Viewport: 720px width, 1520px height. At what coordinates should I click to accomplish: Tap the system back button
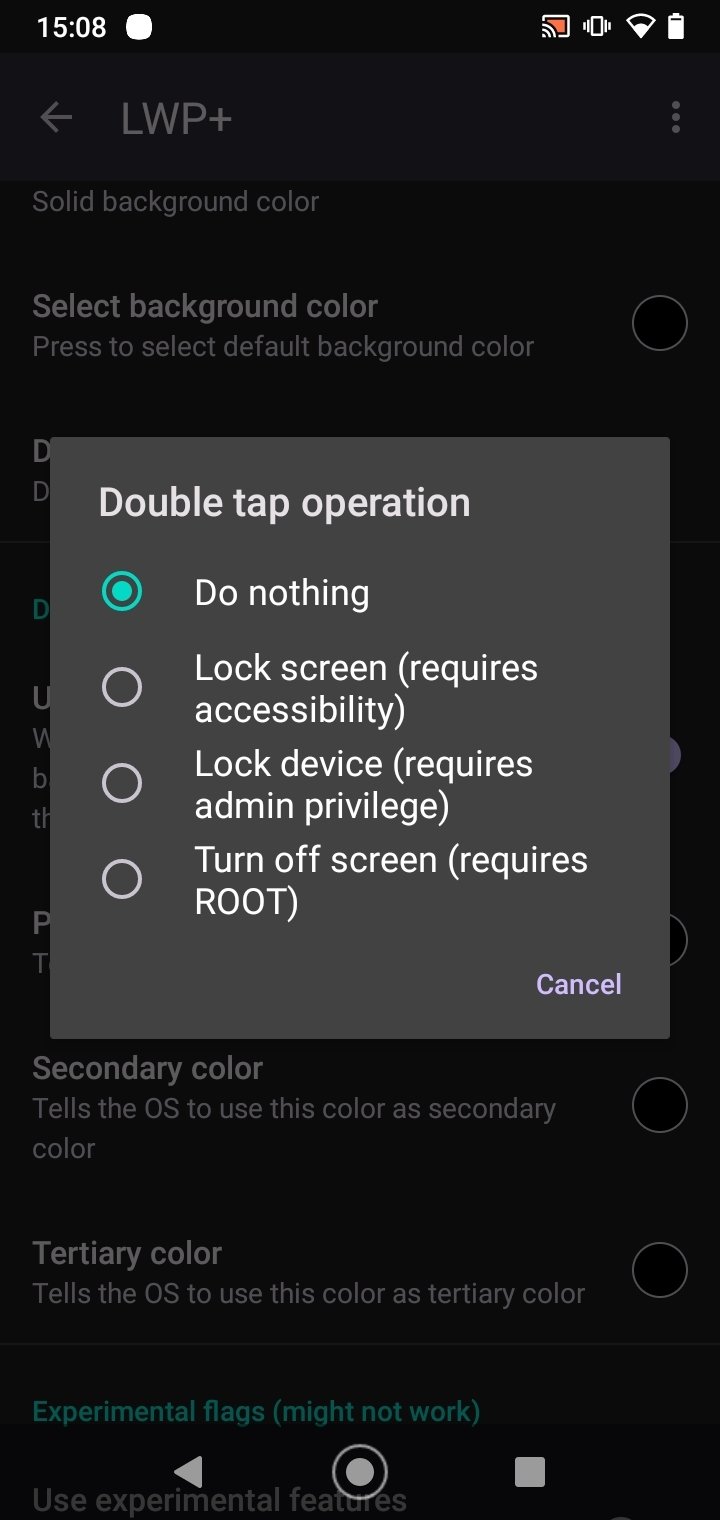(188, 1472)
